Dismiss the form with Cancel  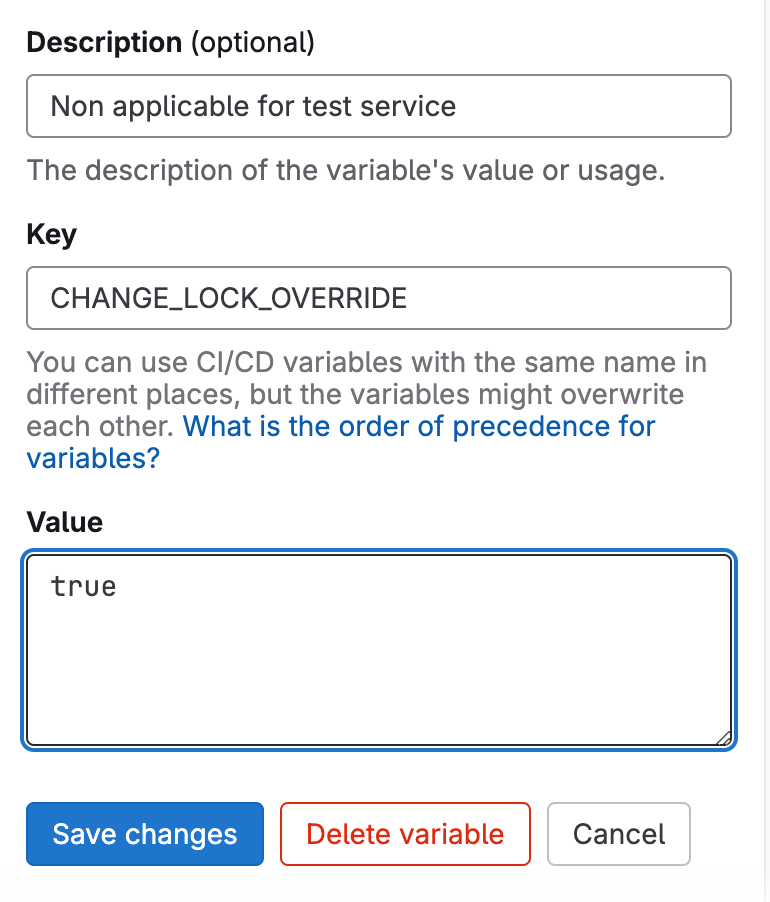click(618, 834)
